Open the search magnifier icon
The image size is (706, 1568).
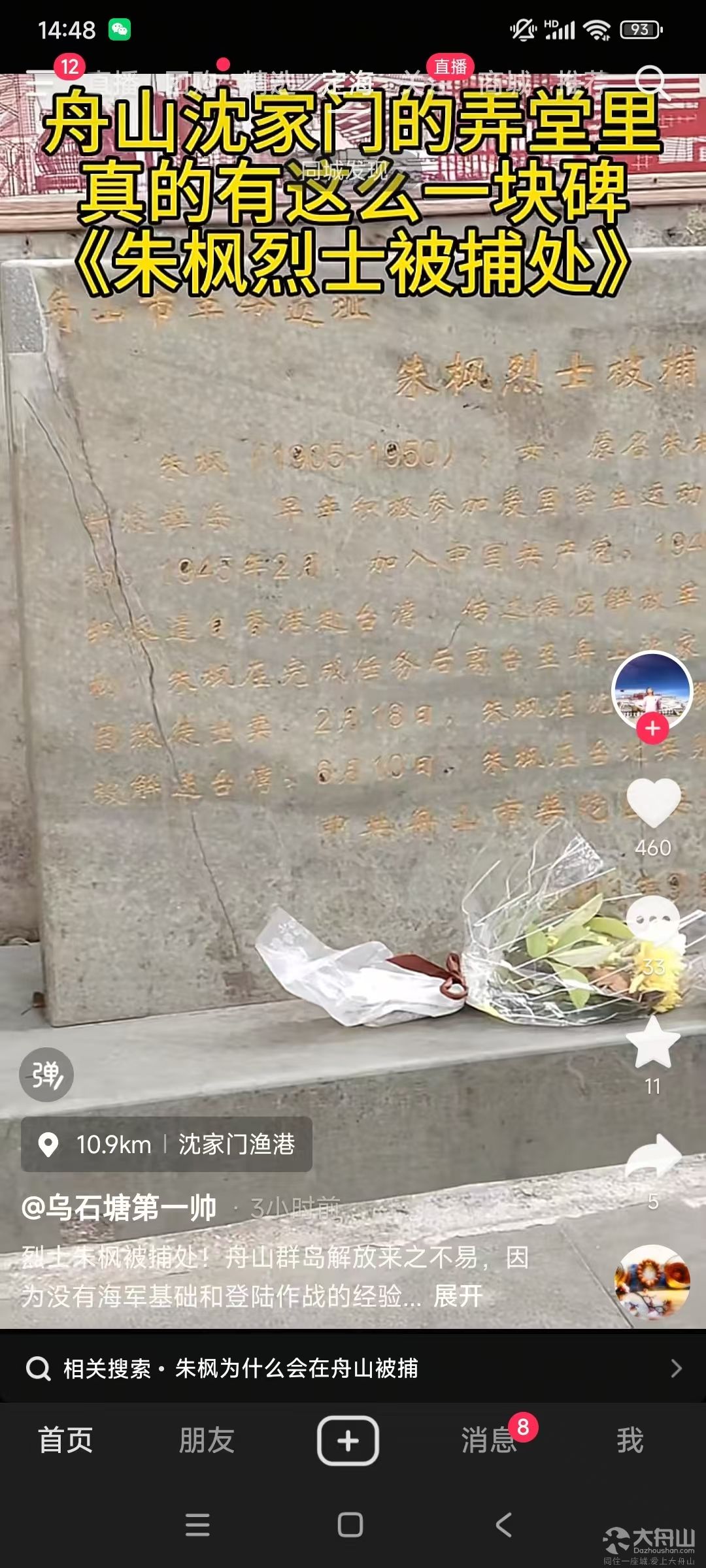click(x=651, y=82)
